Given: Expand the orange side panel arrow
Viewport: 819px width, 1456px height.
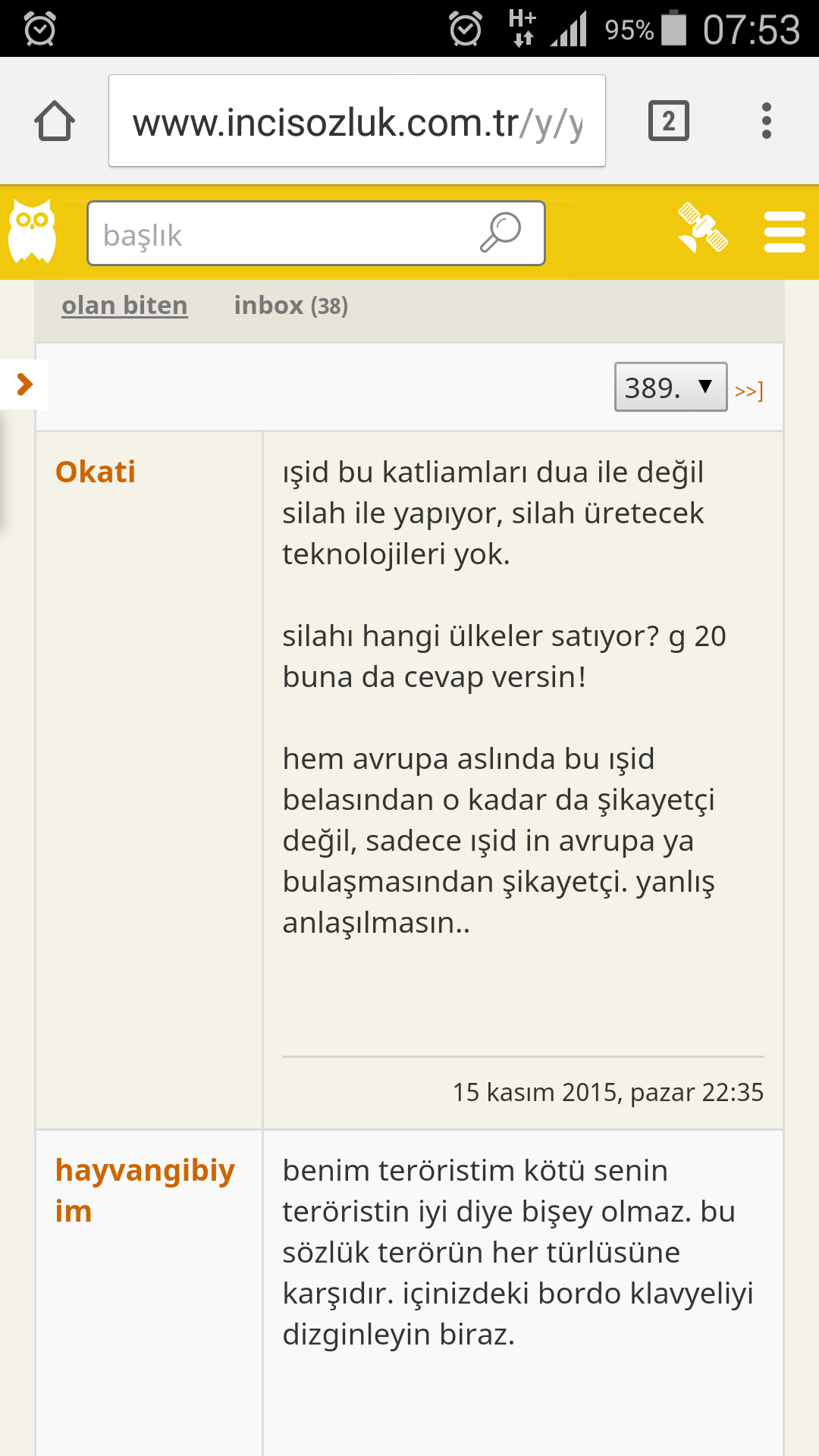Looking at the screenshot, I should pos(24,384).
